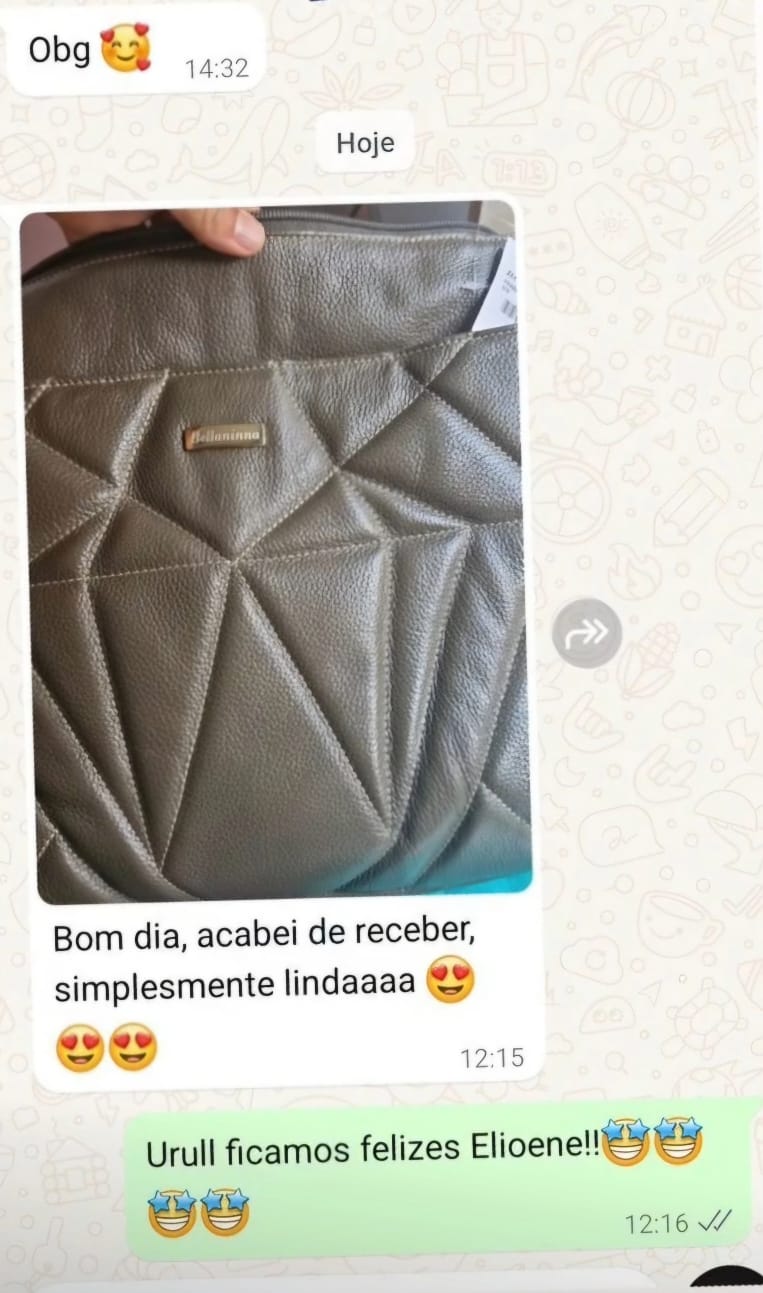The image size is (763, 1293).
Task: Forward the bag photo message
Action: click(x=587, y=633)
